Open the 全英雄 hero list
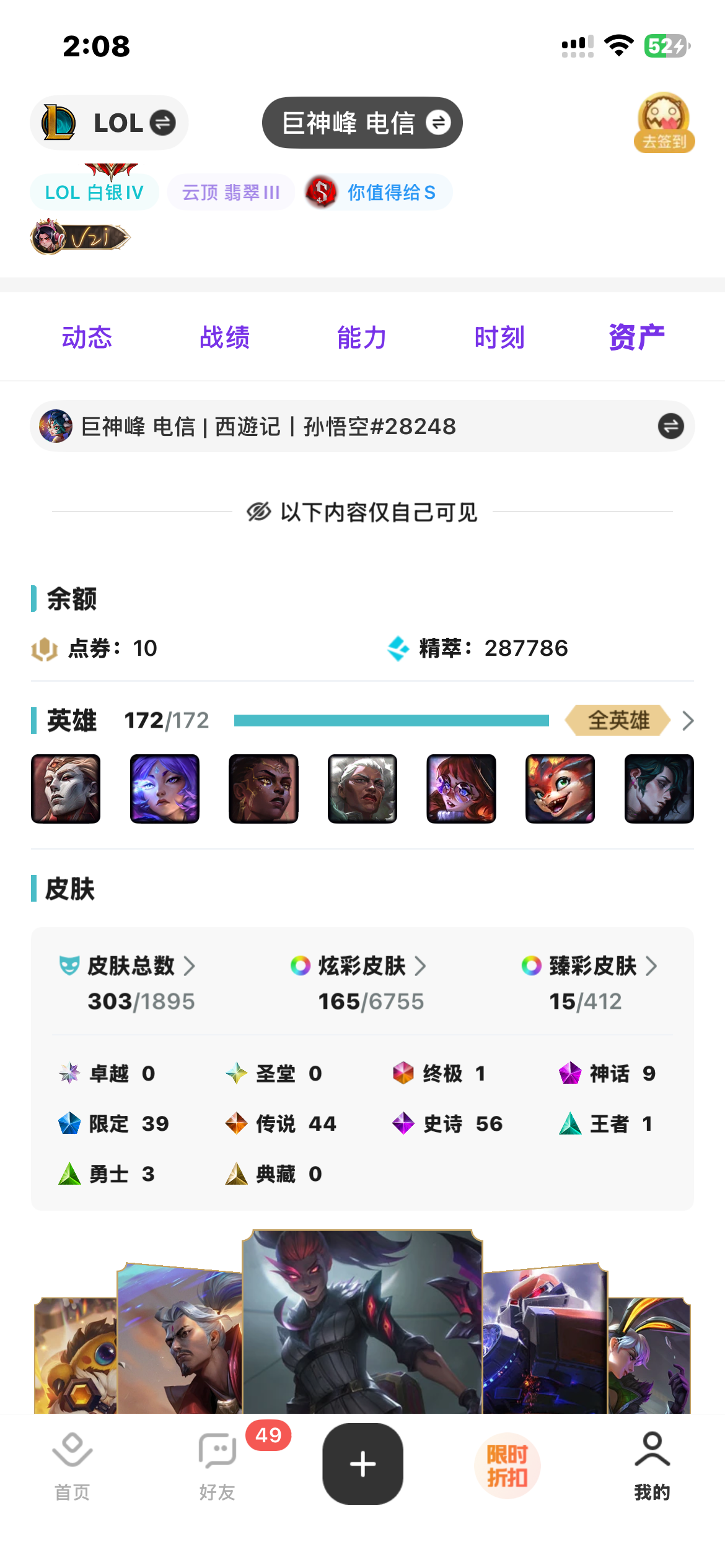Viewport: 725px width, 1568px height. pyautogui.click(x=629, y=720)
